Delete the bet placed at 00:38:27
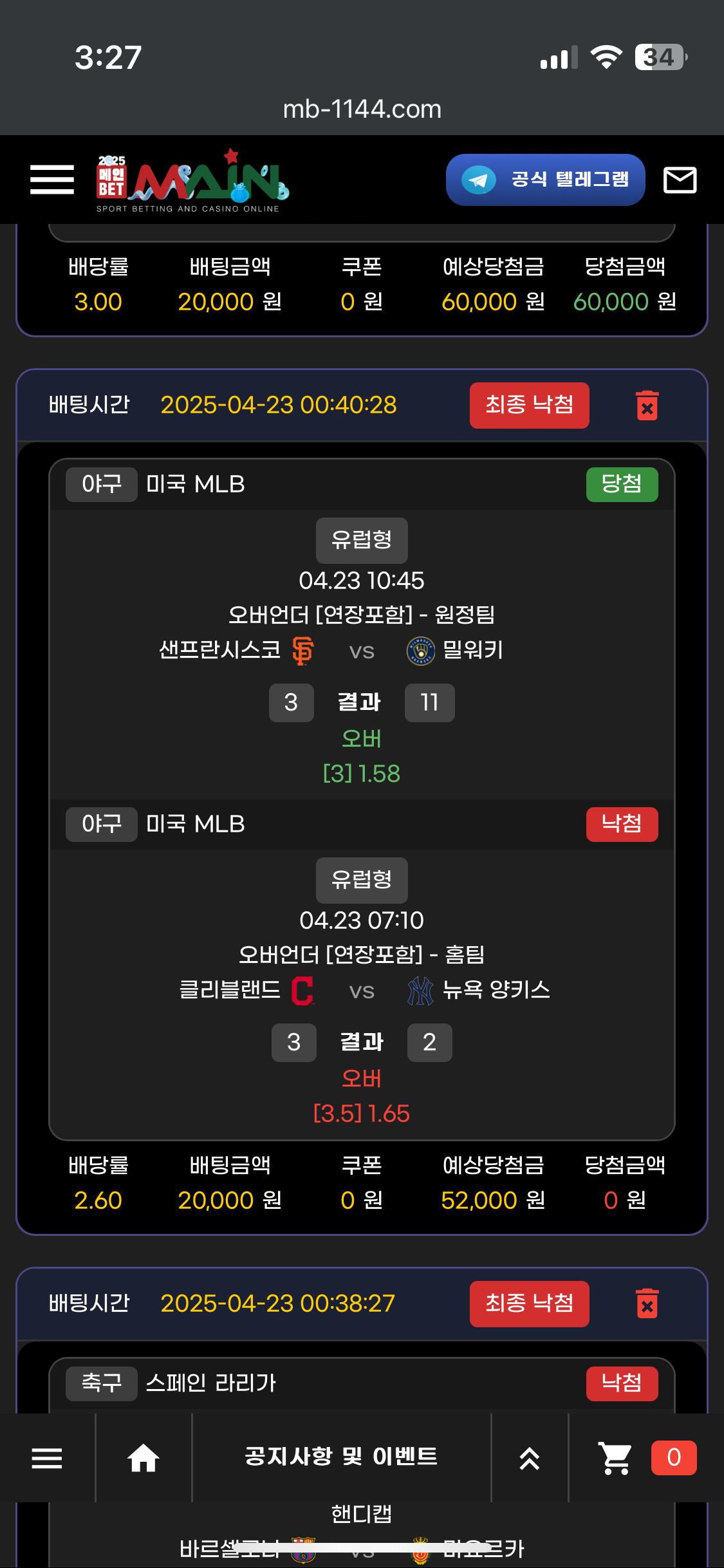724x1568 pixels. [x=647, y=1304]
